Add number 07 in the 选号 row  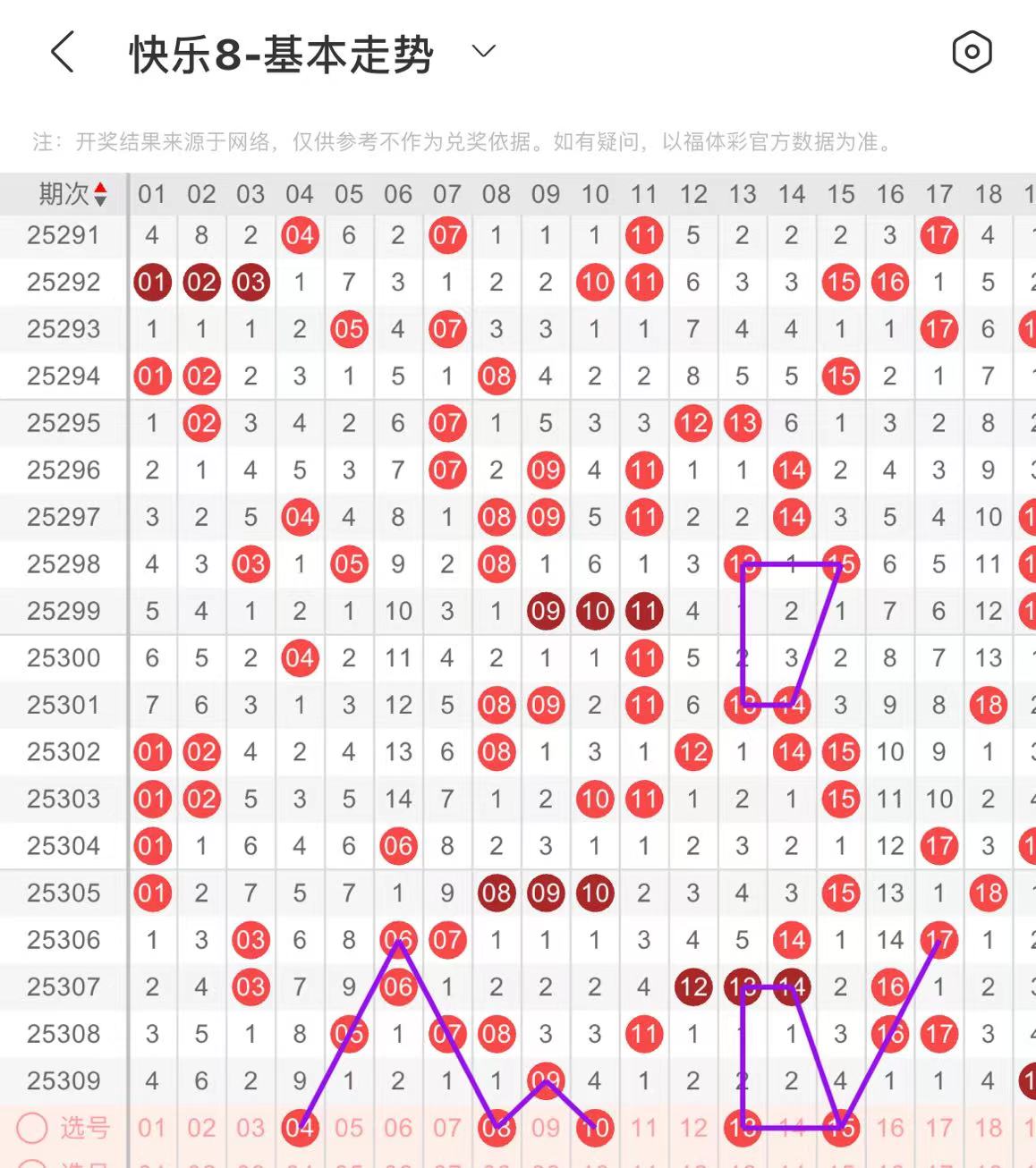coord(447,1128)
